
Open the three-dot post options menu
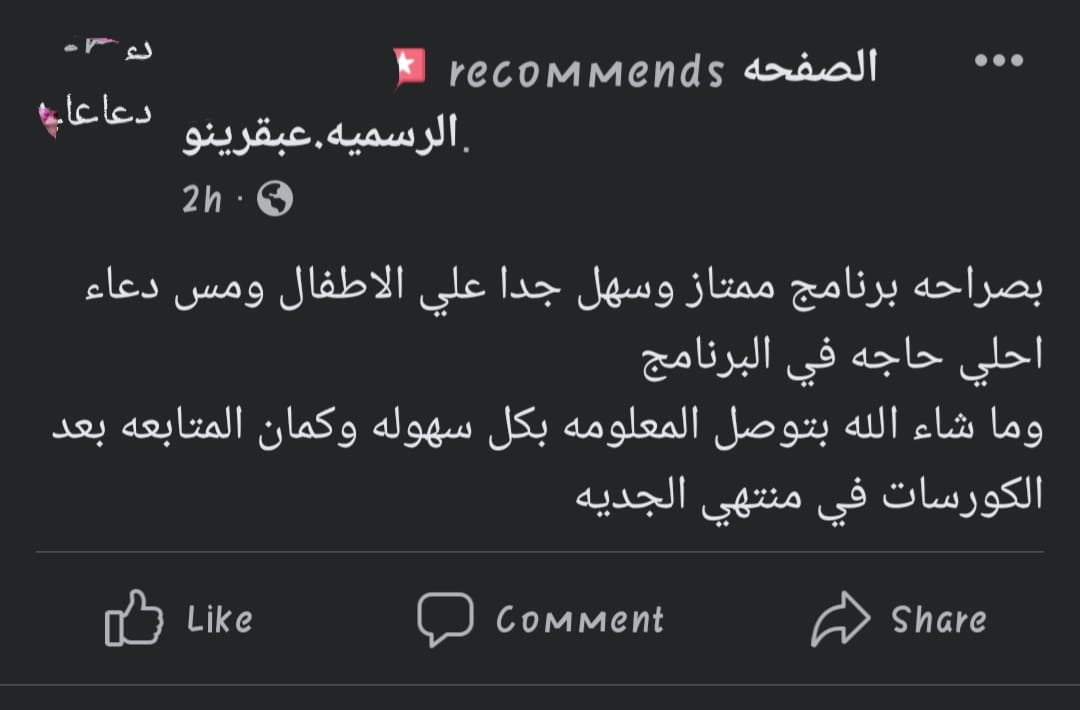click(x=998, y=61)
